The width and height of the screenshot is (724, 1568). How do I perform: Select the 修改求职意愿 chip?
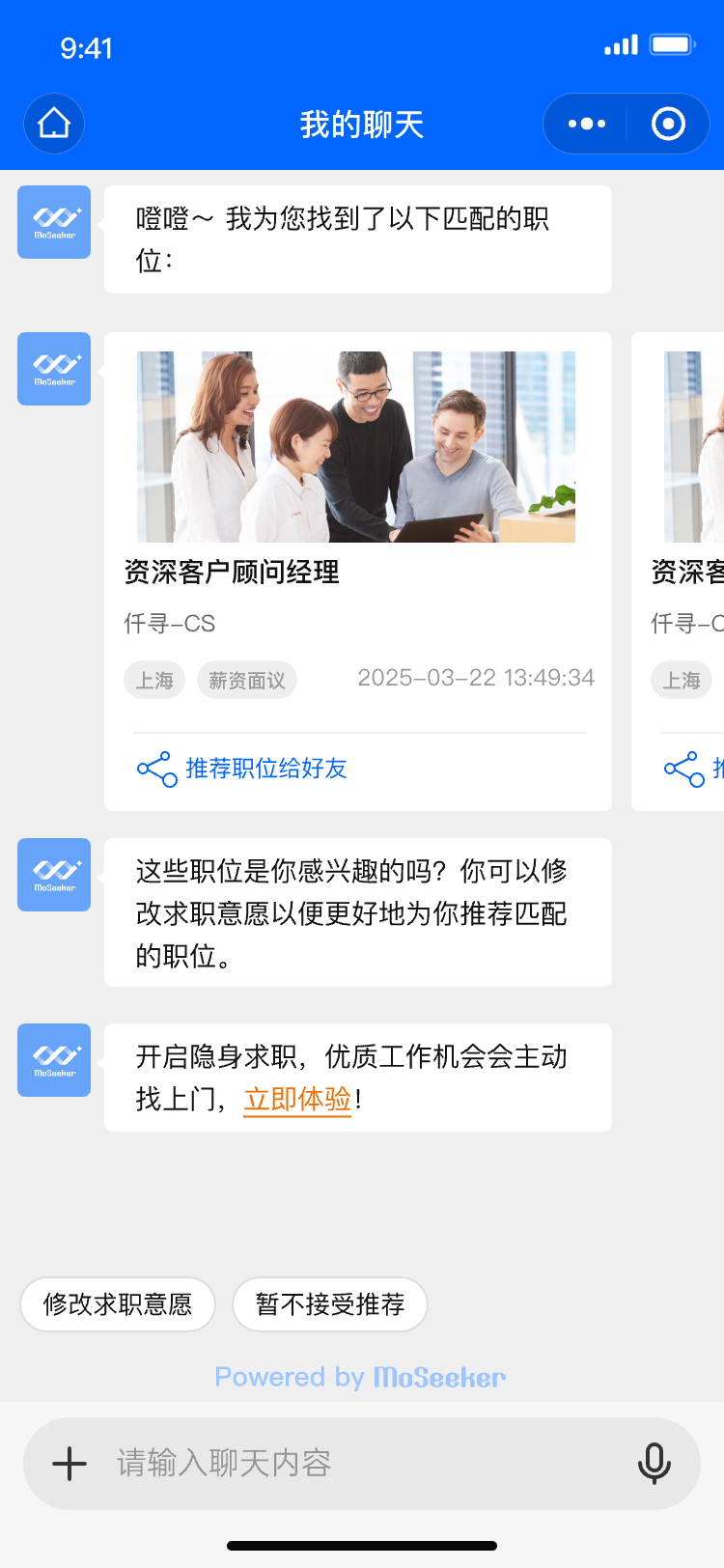[x=118, y=1304]
